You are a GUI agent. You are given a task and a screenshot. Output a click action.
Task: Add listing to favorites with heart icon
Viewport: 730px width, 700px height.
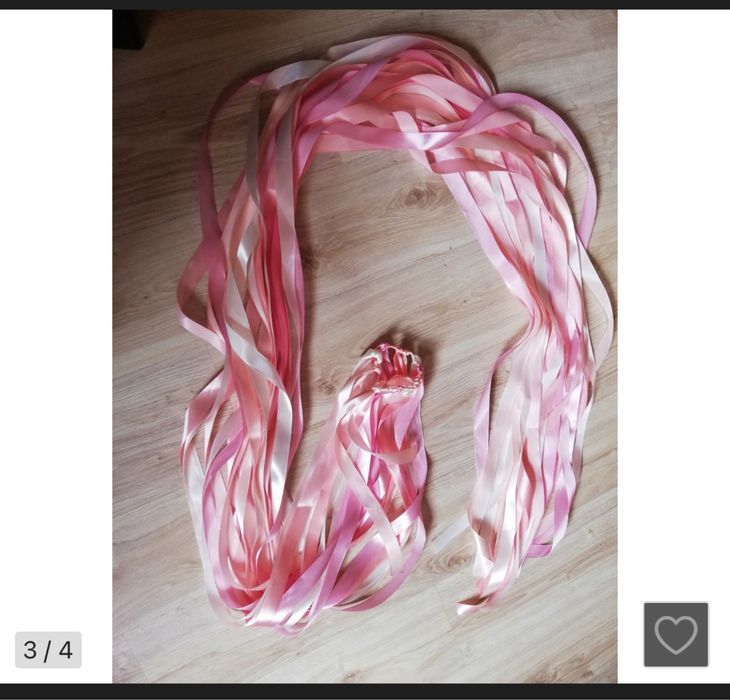click(x=676, y=635)
